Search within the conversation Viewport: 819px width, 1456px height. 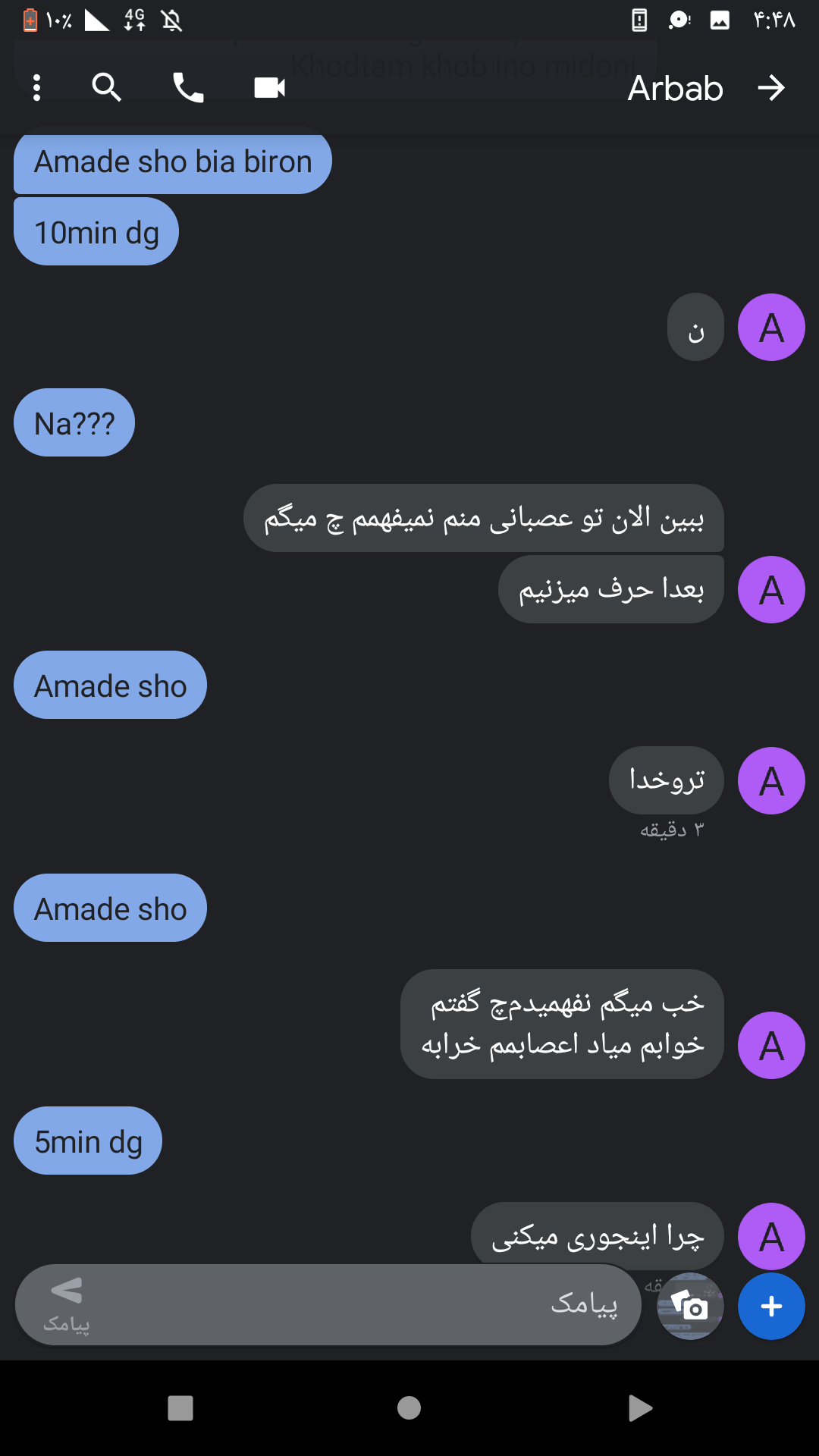[x=106, y=88]
